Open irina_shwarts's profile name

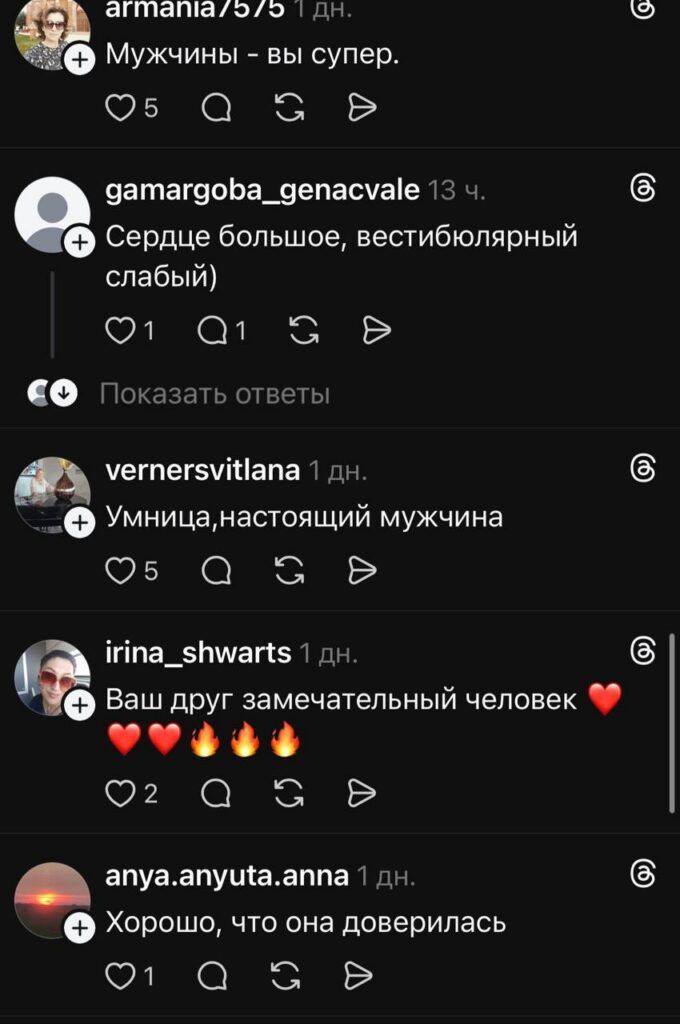(198, 653)
